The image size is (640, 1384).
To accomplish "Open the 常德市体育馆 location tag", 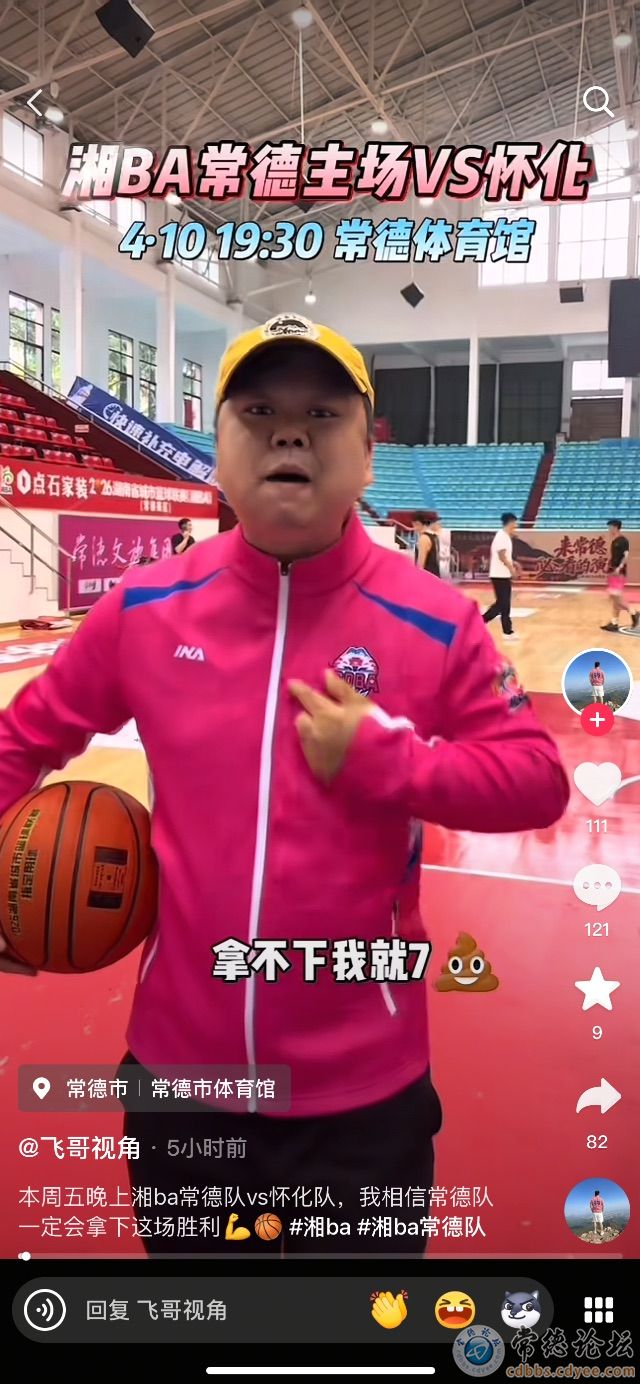I will click(x=212, y=1089).
